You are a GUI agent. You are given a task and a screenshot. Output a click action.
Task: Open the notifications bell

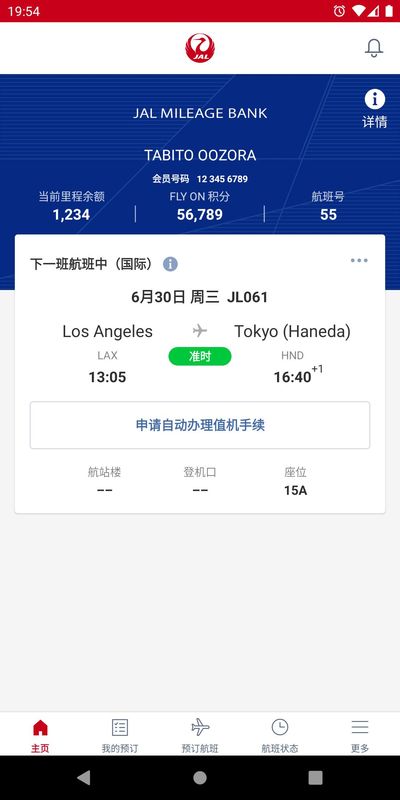point(374,47)
